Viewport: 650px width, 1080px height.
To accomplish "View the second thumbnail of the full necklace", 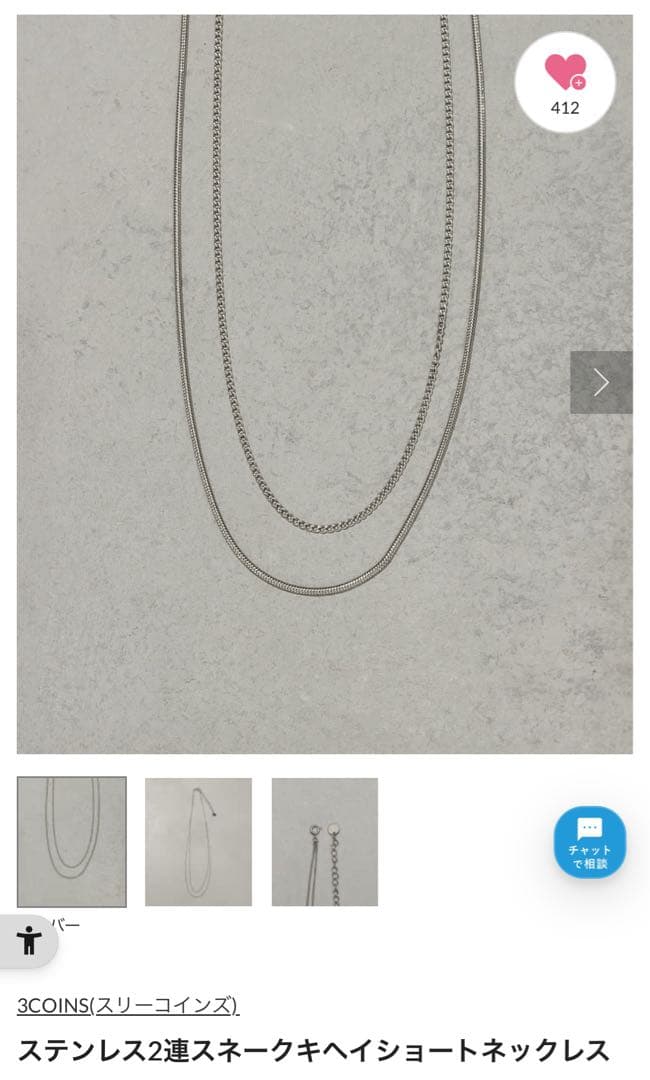I will [198, 842].
